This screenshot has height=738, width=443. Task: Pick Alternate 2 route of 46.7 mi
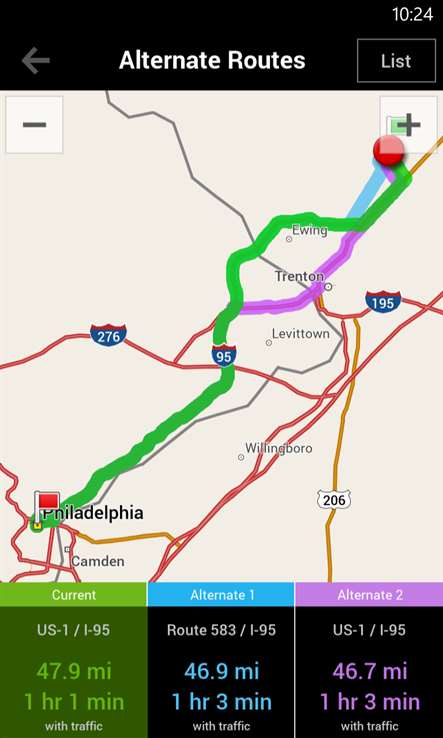coord(369,660)
